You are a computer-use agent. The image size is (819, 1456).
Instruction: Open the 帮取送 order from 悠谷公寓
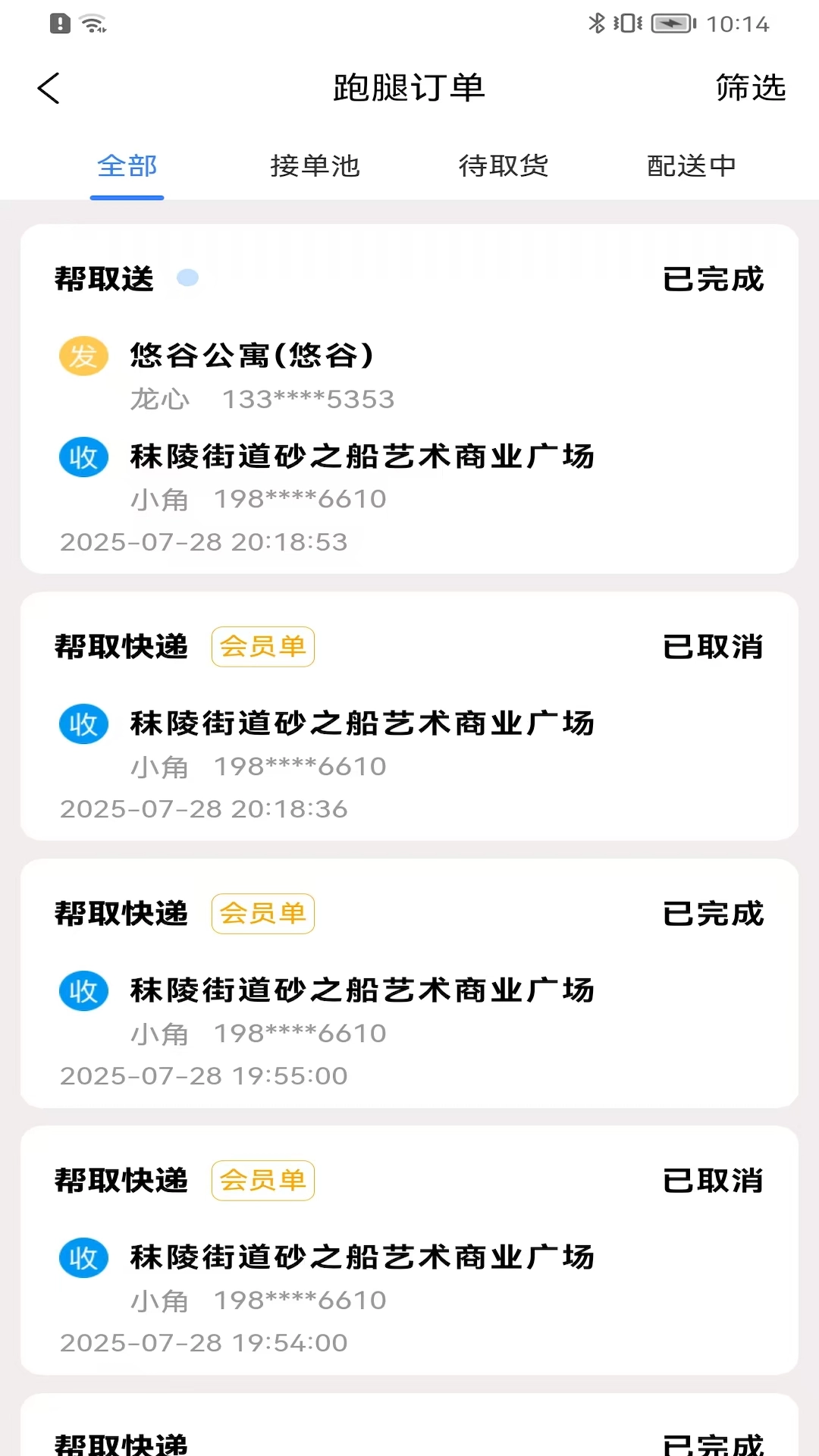tap(409, 399)
